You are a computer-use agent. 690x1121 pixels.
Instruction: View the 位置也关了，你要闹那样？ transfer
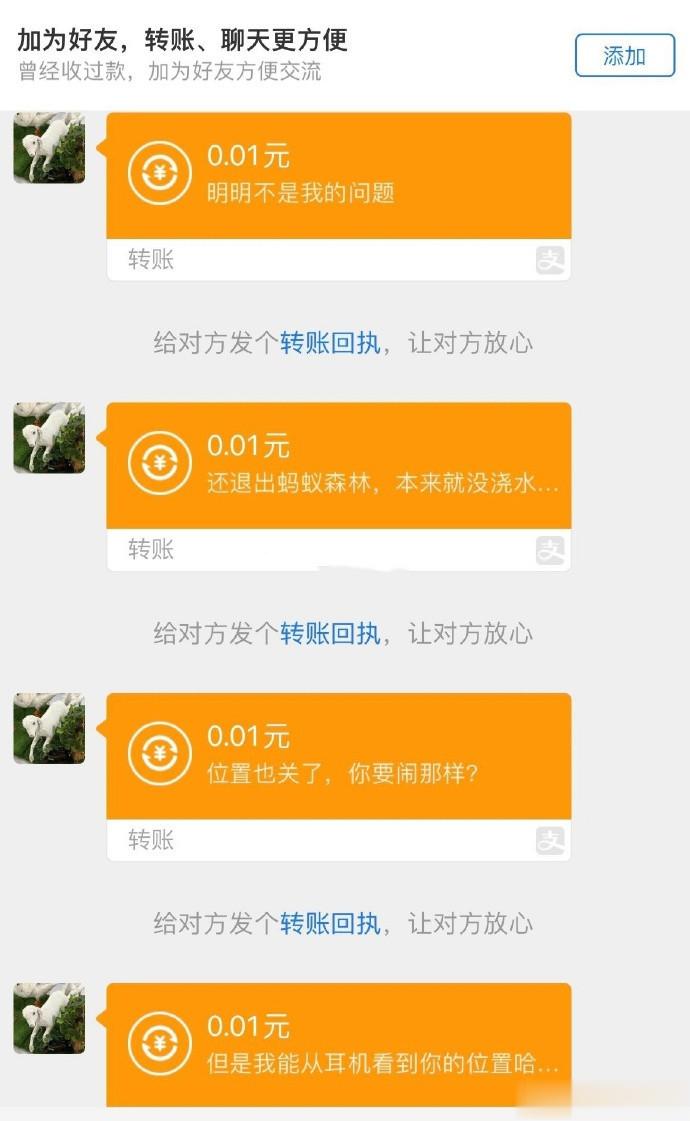click(x=338, y=757)
